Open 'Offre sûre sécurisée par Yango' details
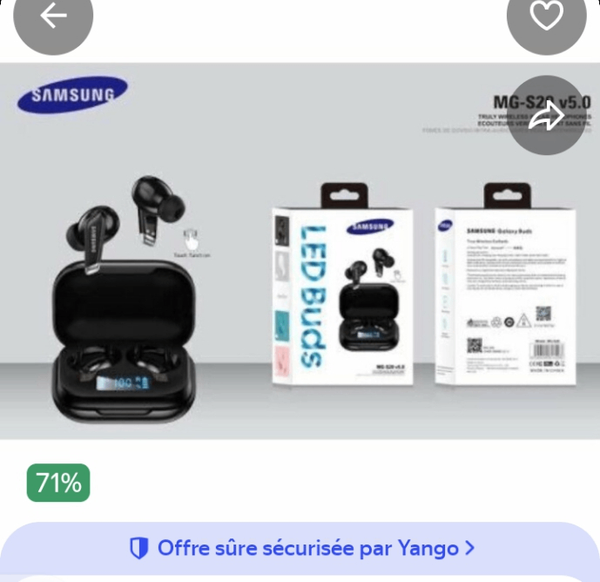Image resolution: width=600 pixels, height=582 pixels. 301,548
